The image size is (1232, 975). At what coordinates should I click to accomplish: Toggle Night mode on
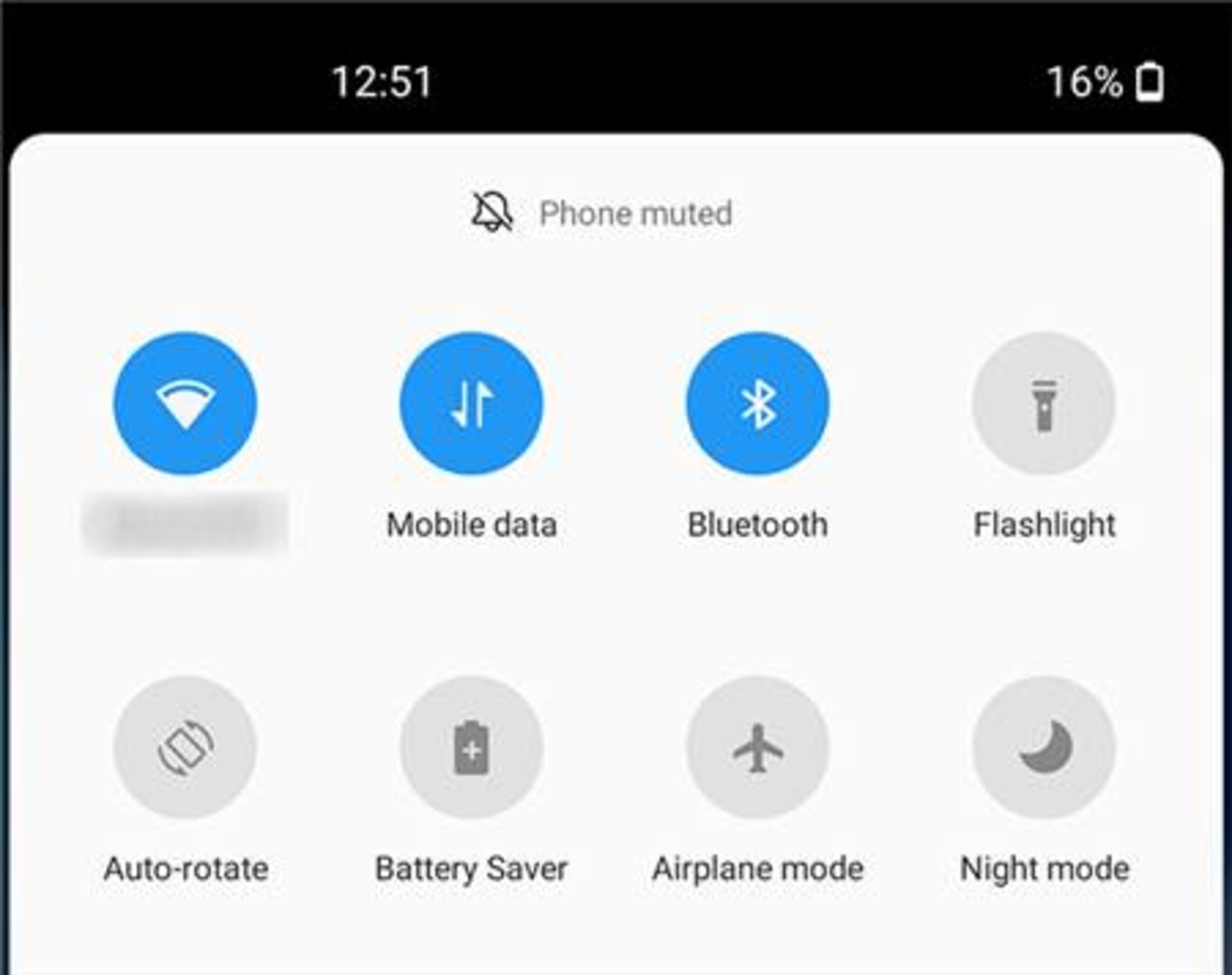tap(1043, 747)
